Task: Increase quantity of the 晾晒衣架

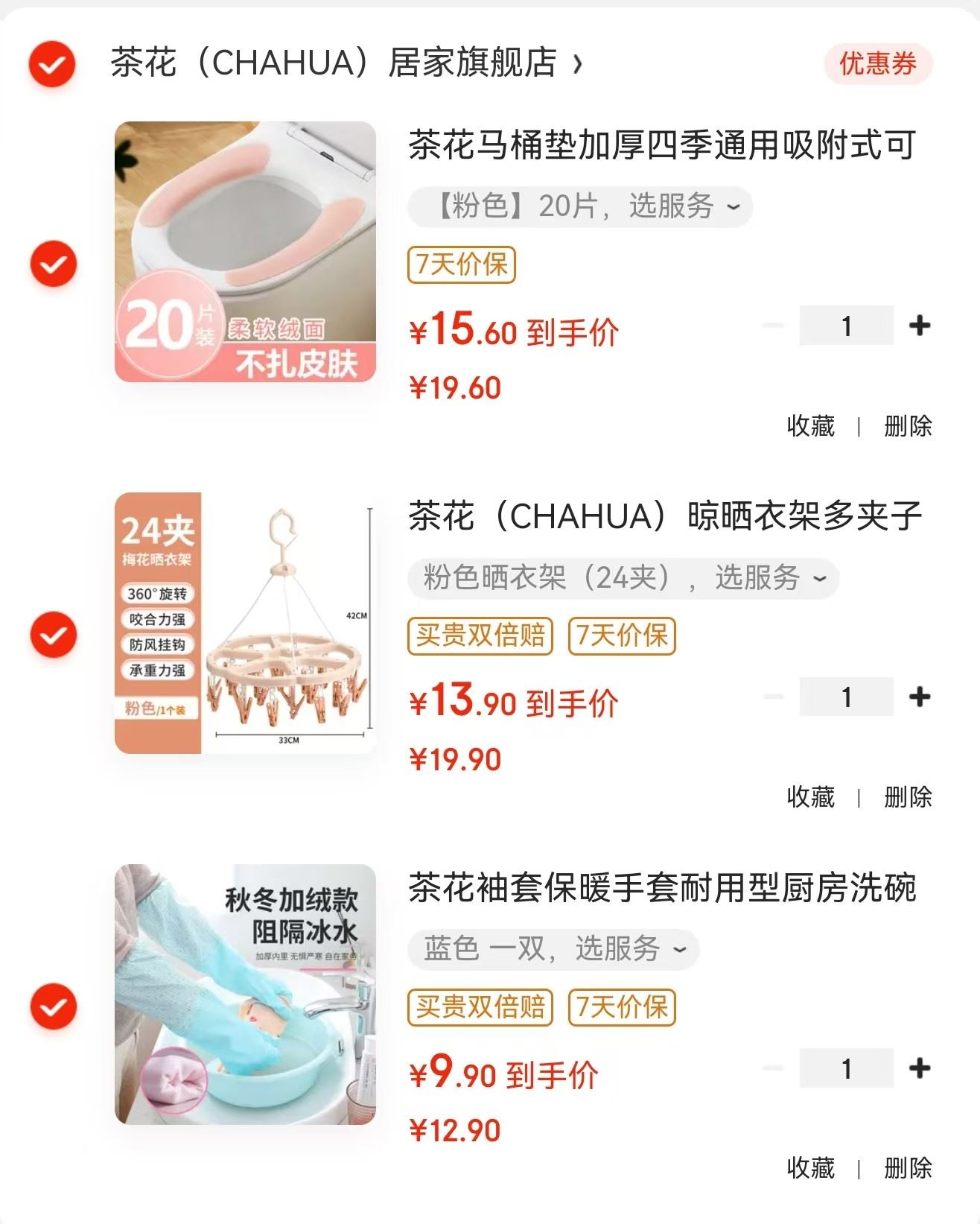Action: pyautogui.click(x=920, y=697)
